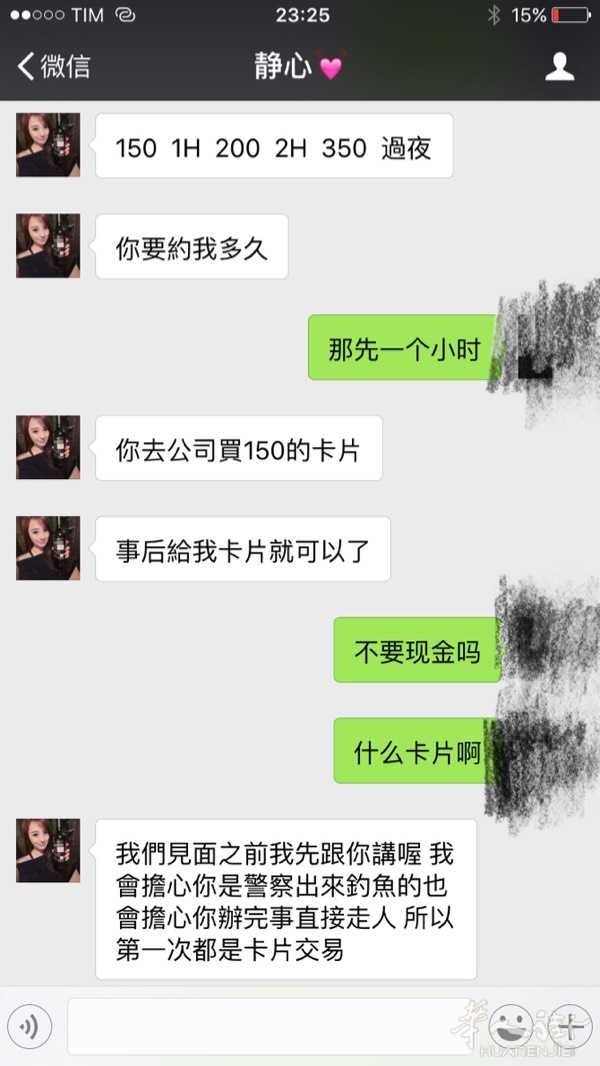Tap sender avatar beside '你去公司買150的卡片'
This screenshot has height=1066, width=600.
point(47,448)
